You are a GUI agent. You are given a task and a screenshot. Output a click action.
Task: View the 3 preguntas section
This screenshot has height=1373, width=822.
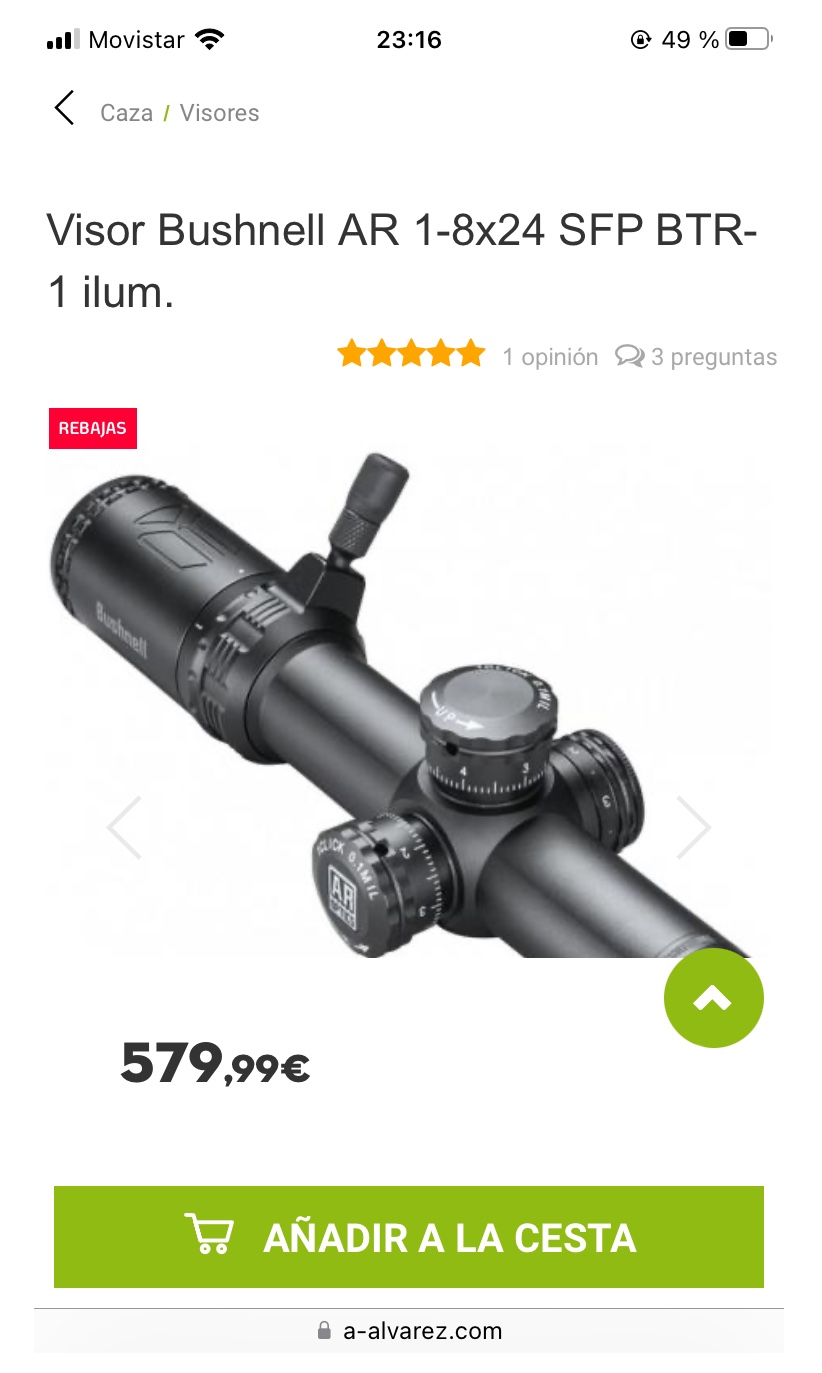pos(696,357)
